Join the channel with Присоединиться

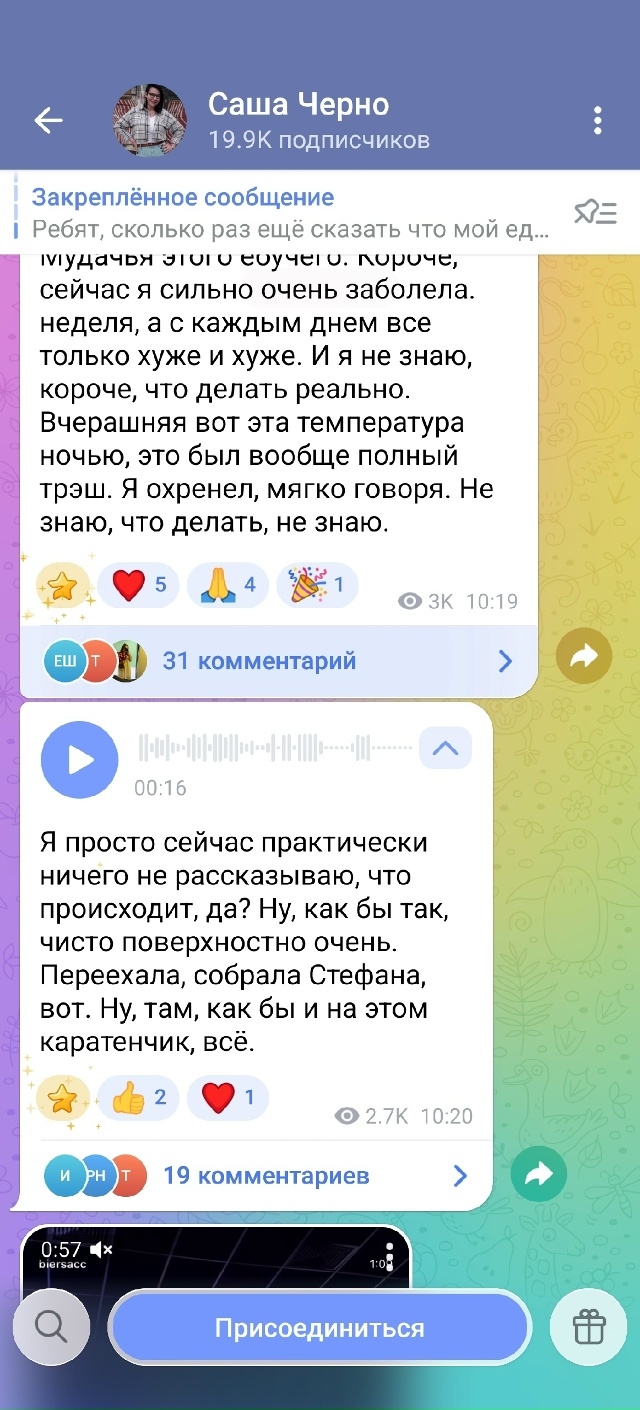coord(319,1328)
